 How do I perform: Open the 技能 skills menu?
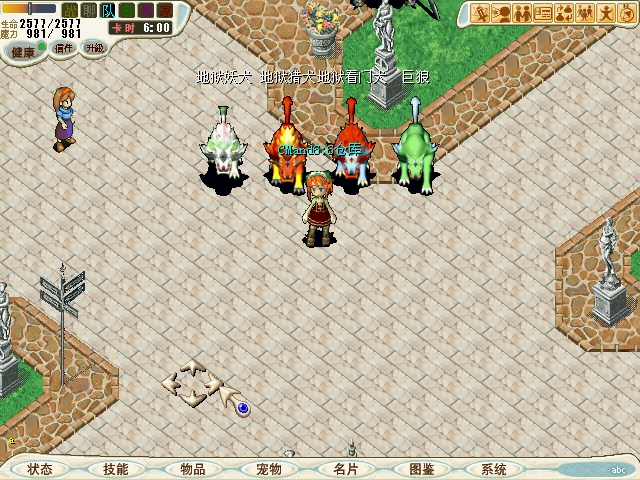tap(115, 469)
